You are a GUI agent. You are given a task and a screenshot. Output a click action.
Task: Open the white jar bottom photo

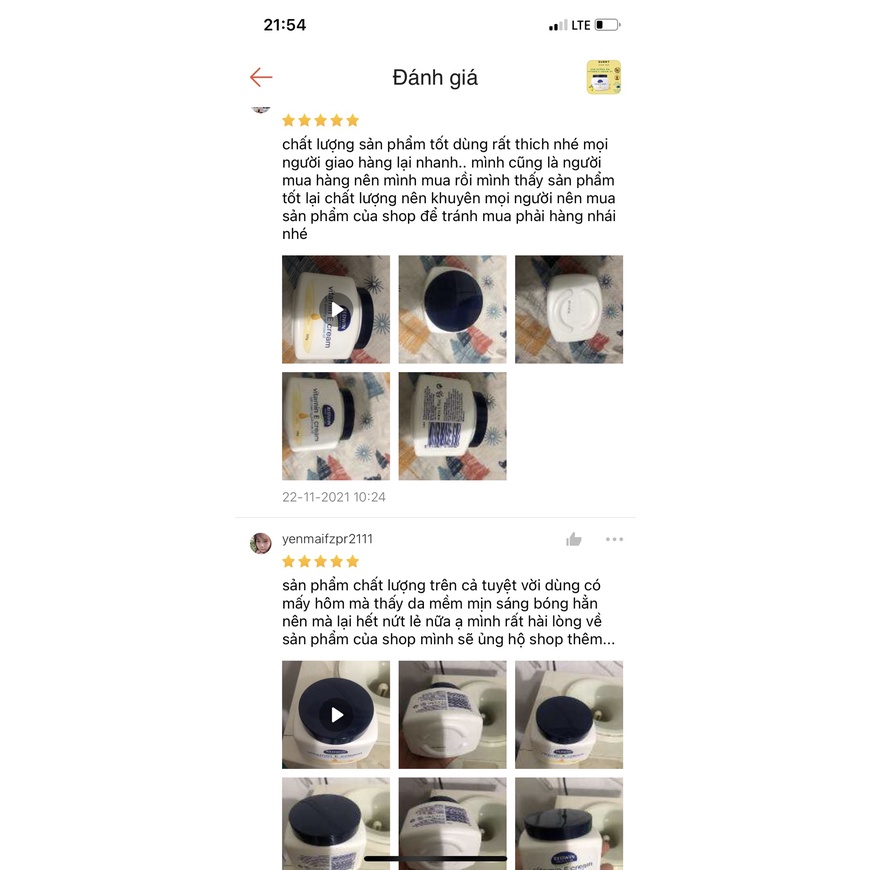[x=569, y=310]
